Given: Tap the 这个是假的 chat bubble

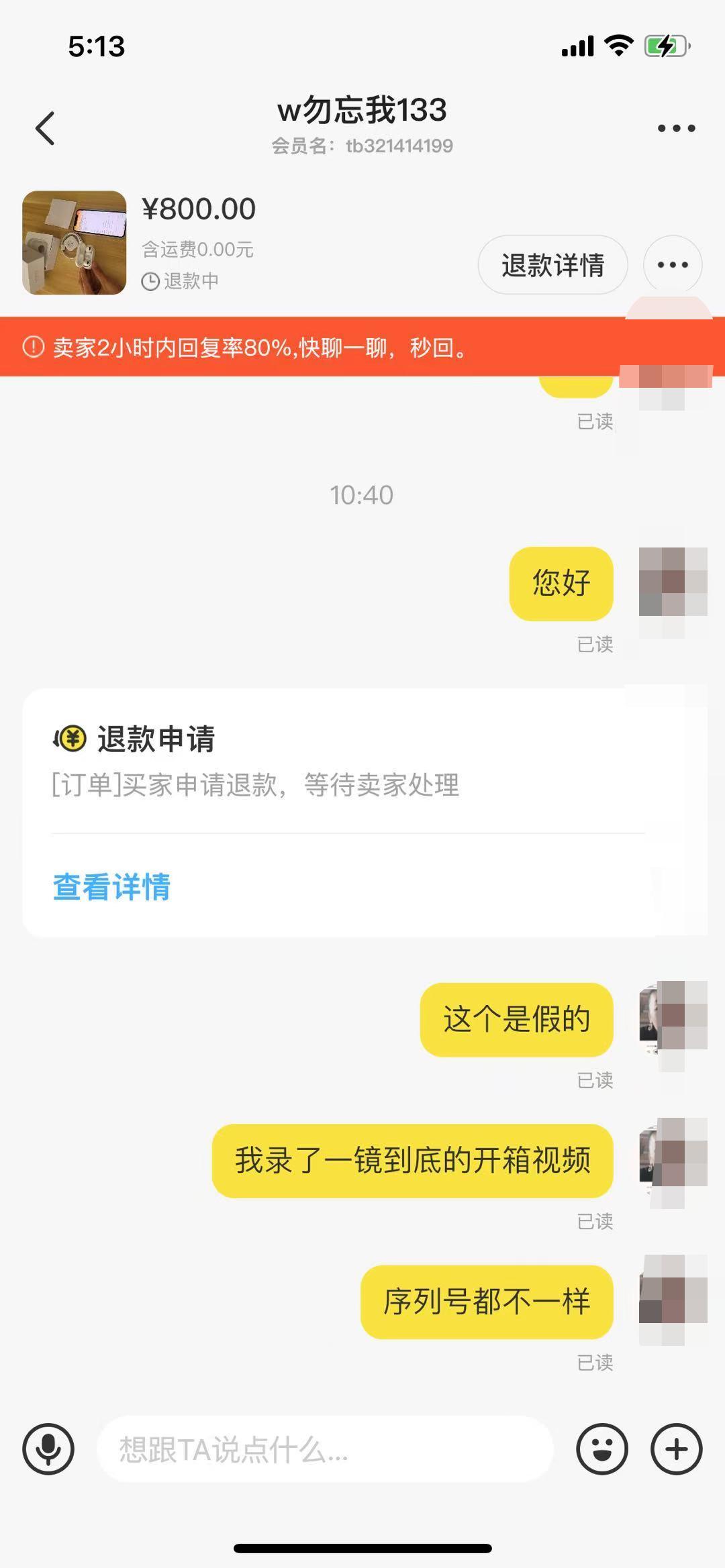Looking at the screenshot, I should (x=517, y=1019).
